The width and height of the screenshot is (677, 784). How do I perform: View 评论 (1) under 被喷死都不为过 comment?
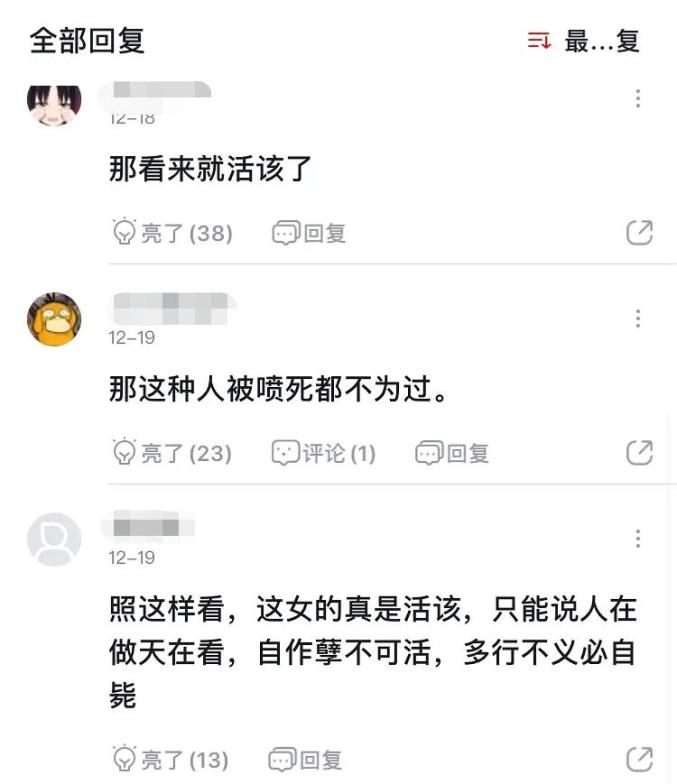point(324,453)
